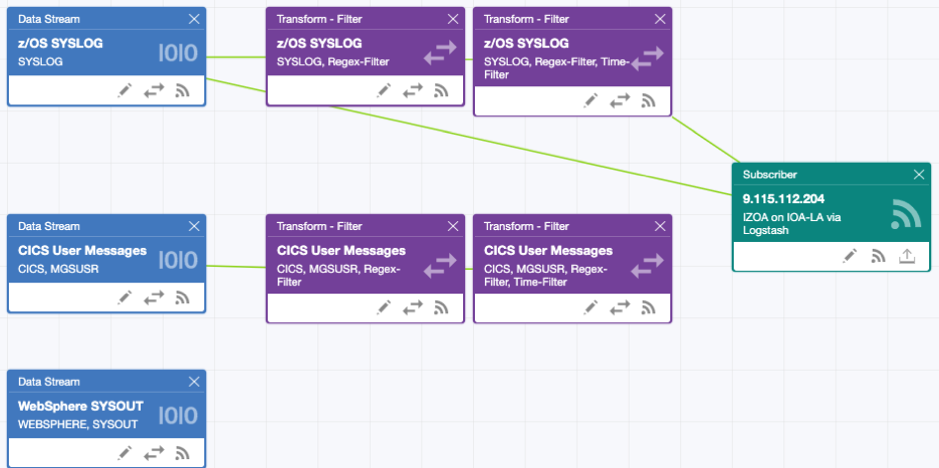Image resolution: width=939 pixels, height=468 pixels.
Task: Edit the 9.115.112.204 subscriber
Action: tap(850, 256)
